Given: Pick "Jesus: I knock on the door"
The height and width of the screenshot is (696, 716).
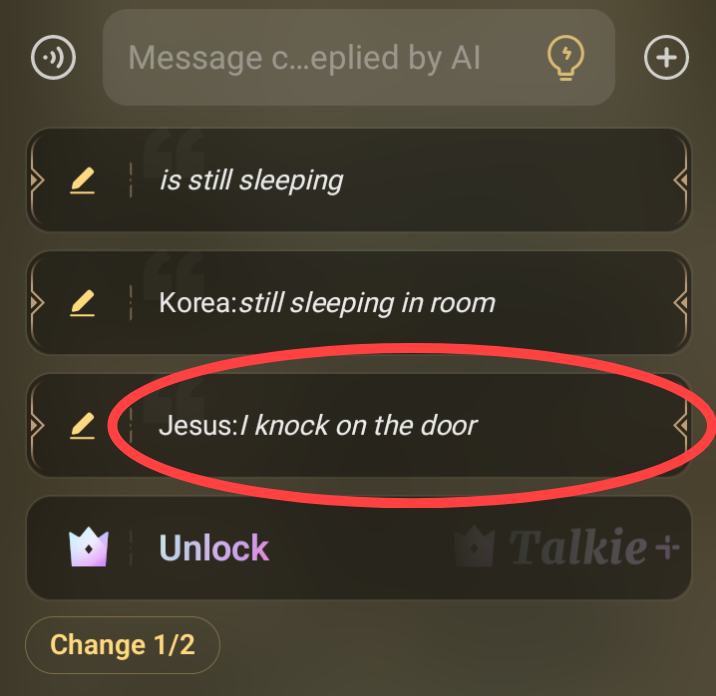Looking at the screenshot, I should (400, 426).
